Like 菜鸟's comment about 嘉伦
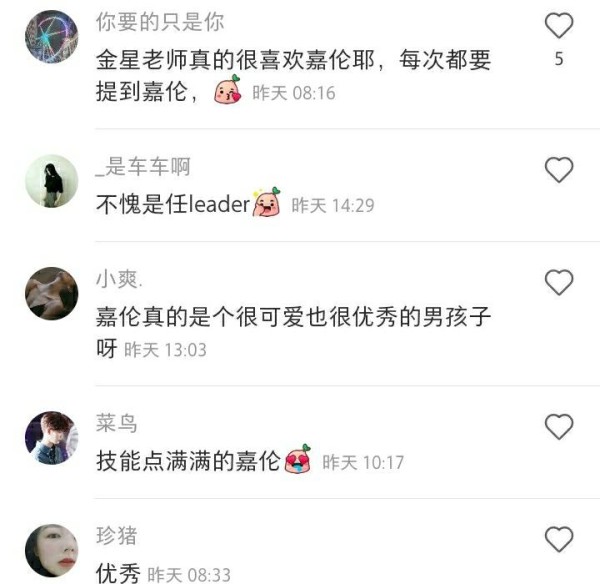600x584 pixels. [558, 427]
